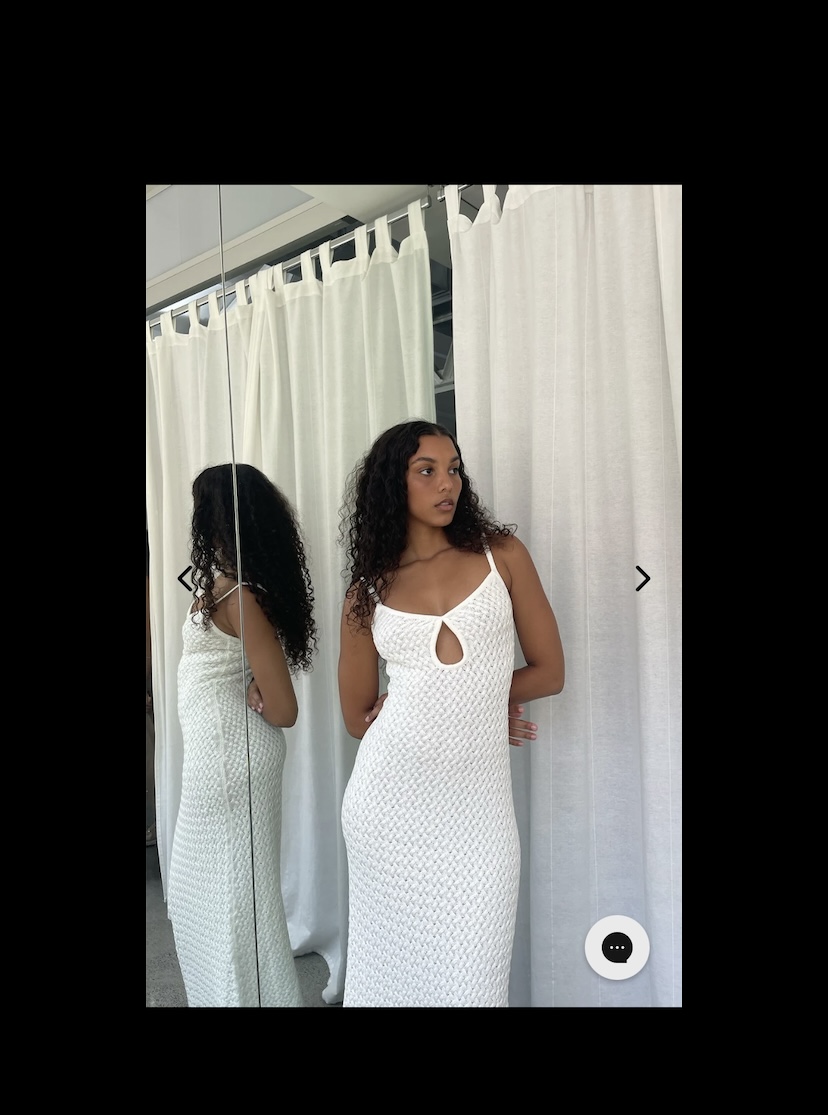Image resolution: width=828 pixels, height=1115 pixels.
Task: Go to the previous product image
Action: [x=184, y=578]
